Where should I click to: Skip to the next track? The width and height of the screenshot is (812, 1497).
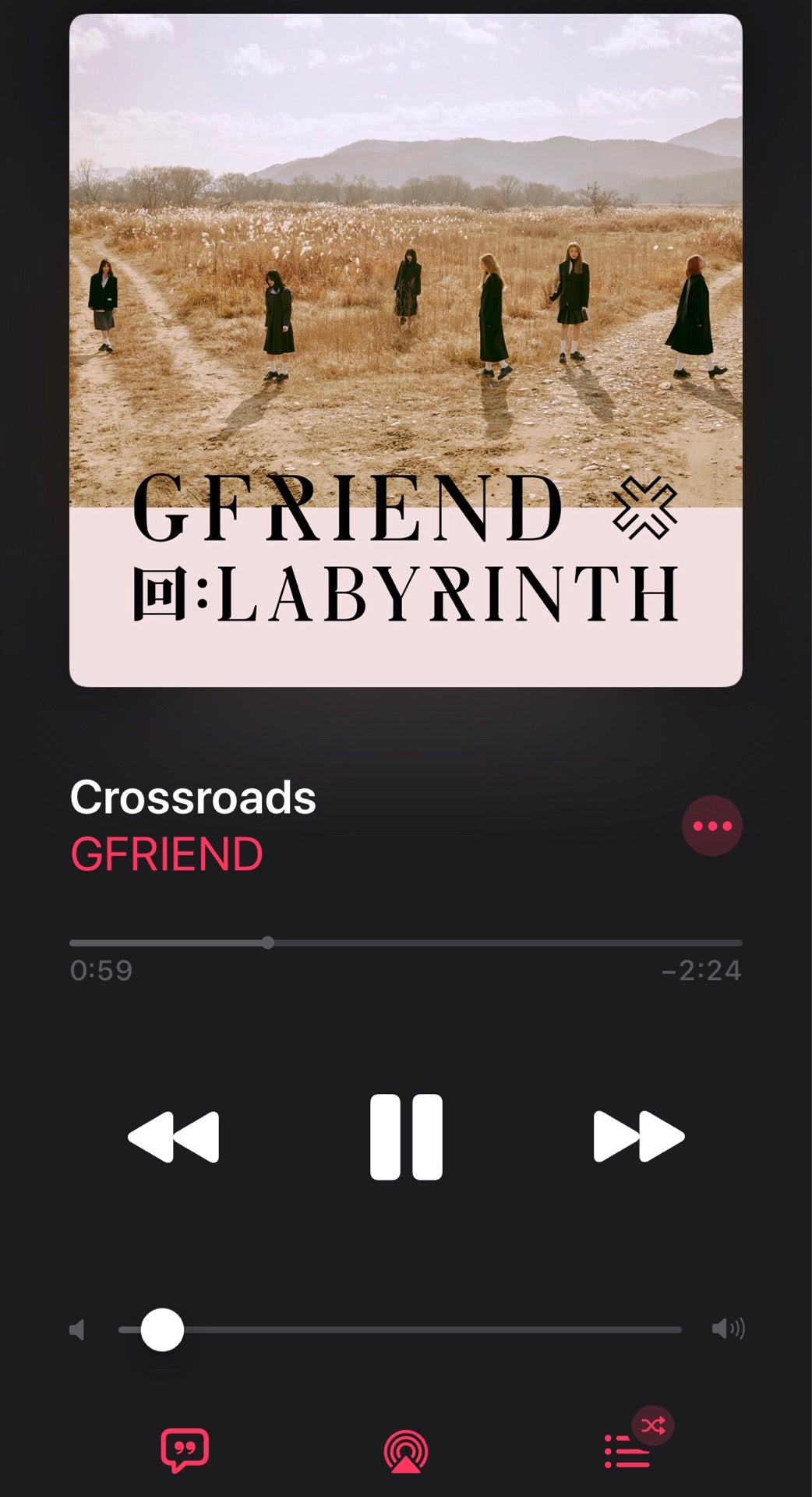point(639,1137)
